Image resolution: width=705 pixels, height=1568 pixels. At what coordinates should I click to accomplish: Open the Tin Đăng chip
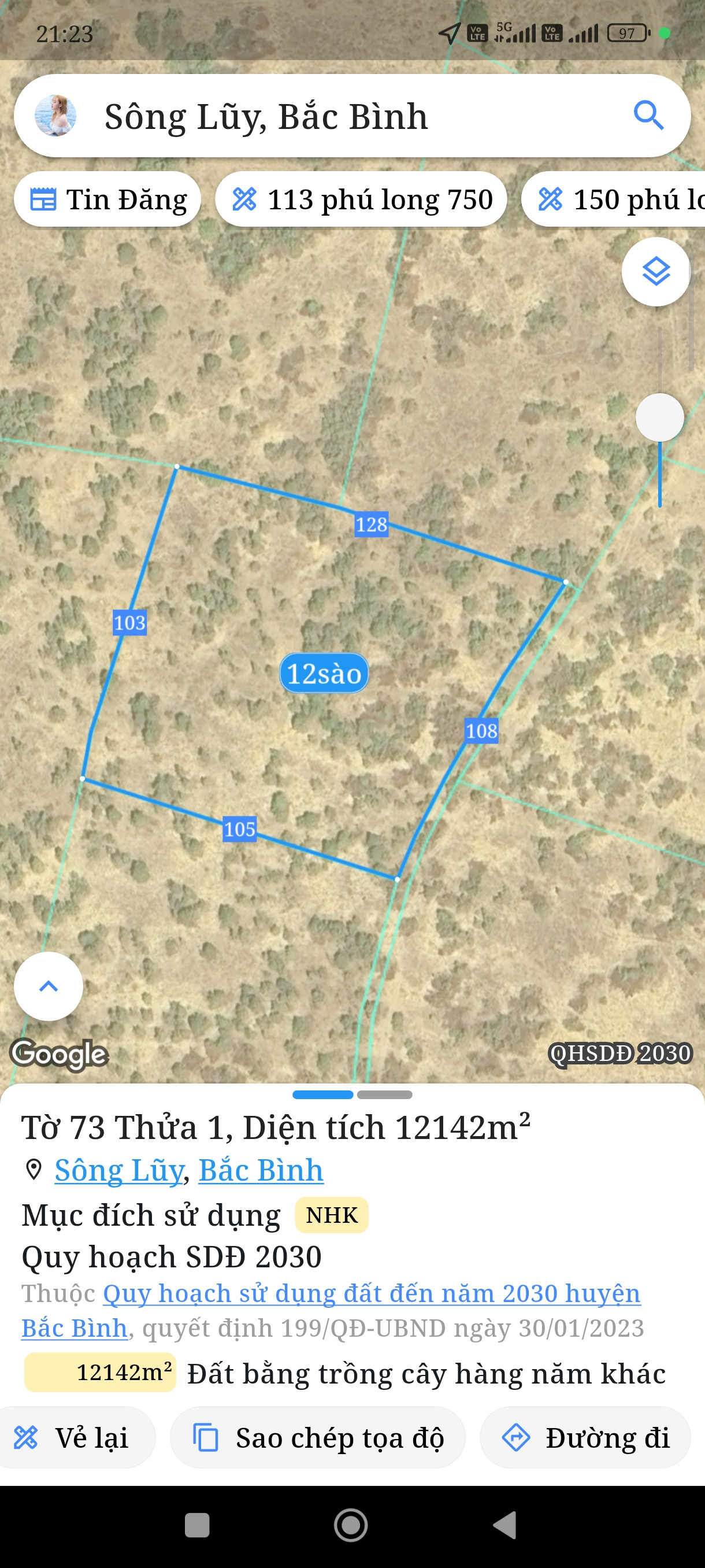[x=107, y=199]
